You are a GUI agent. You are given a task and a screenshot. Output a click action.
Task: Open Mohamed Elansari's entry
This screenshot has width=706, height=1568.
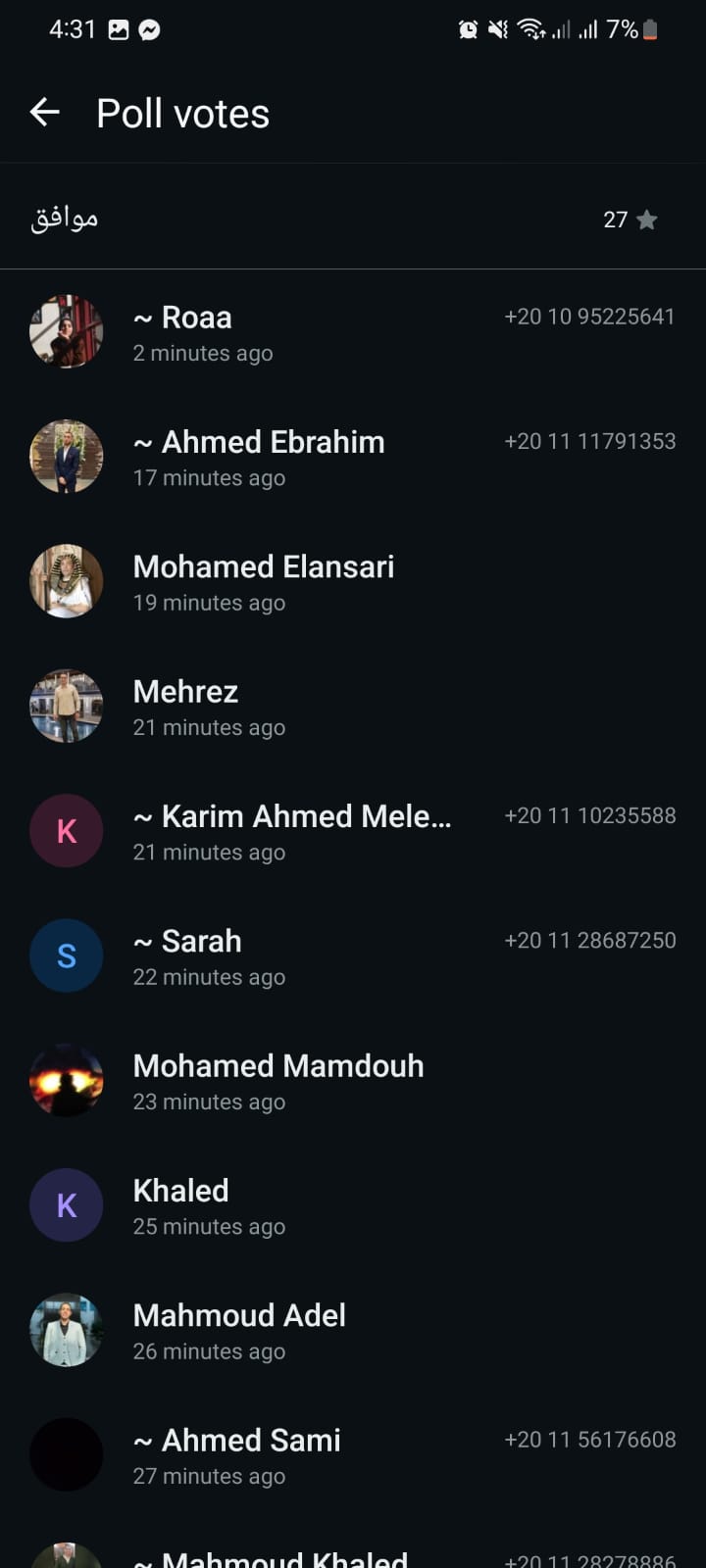point(353,581)
